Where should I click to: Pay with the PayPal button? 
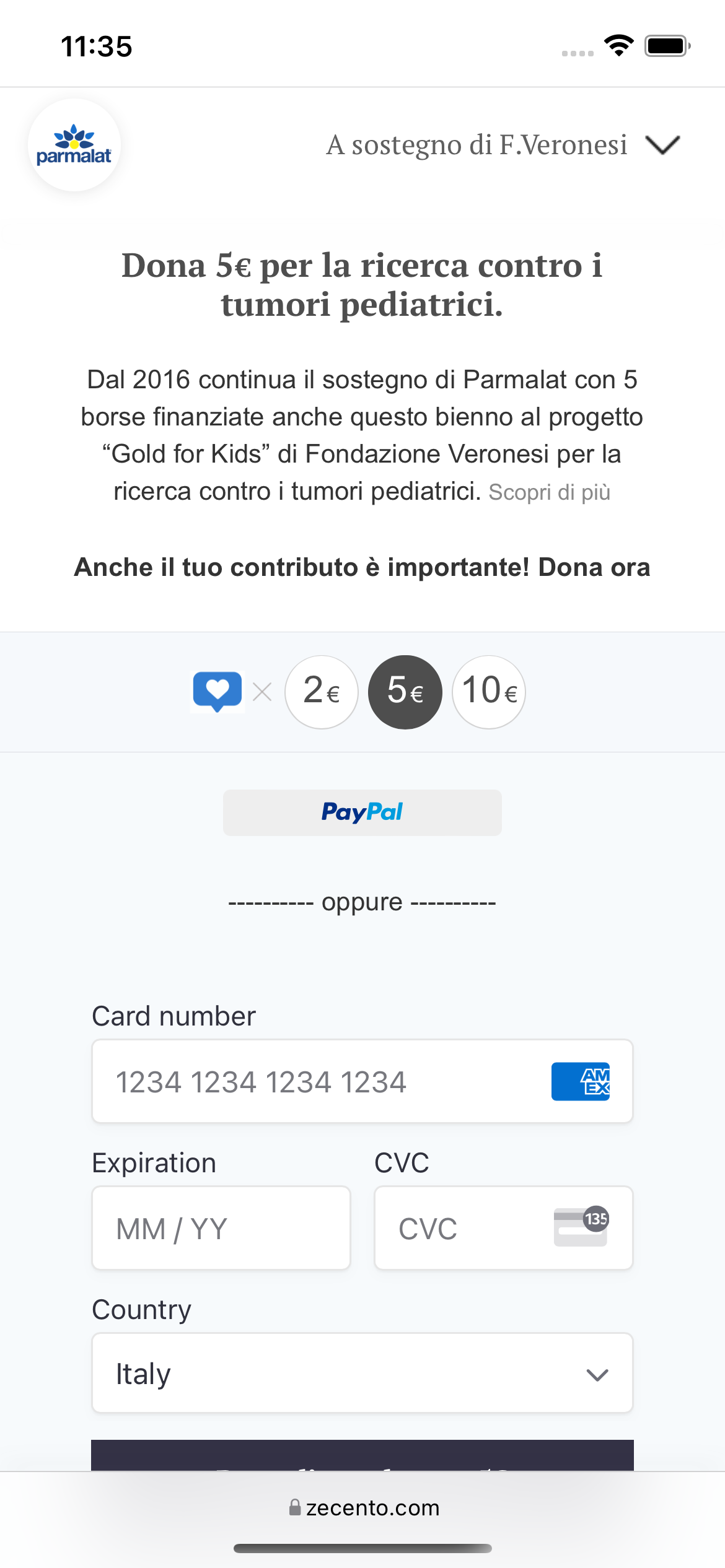point(362,812)
